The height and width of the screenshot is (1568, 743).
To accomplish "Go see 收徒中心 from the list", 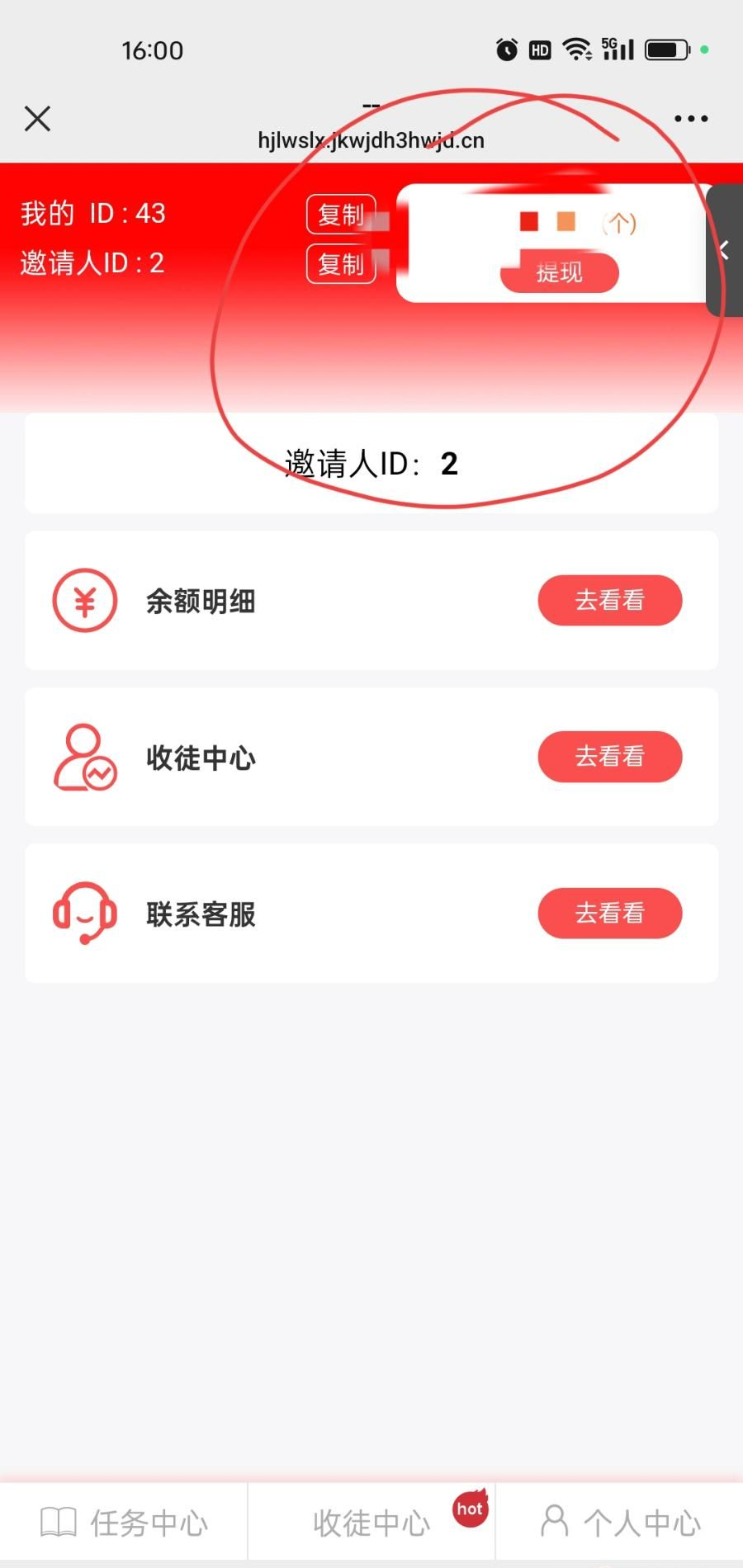I will click(610, 757).
